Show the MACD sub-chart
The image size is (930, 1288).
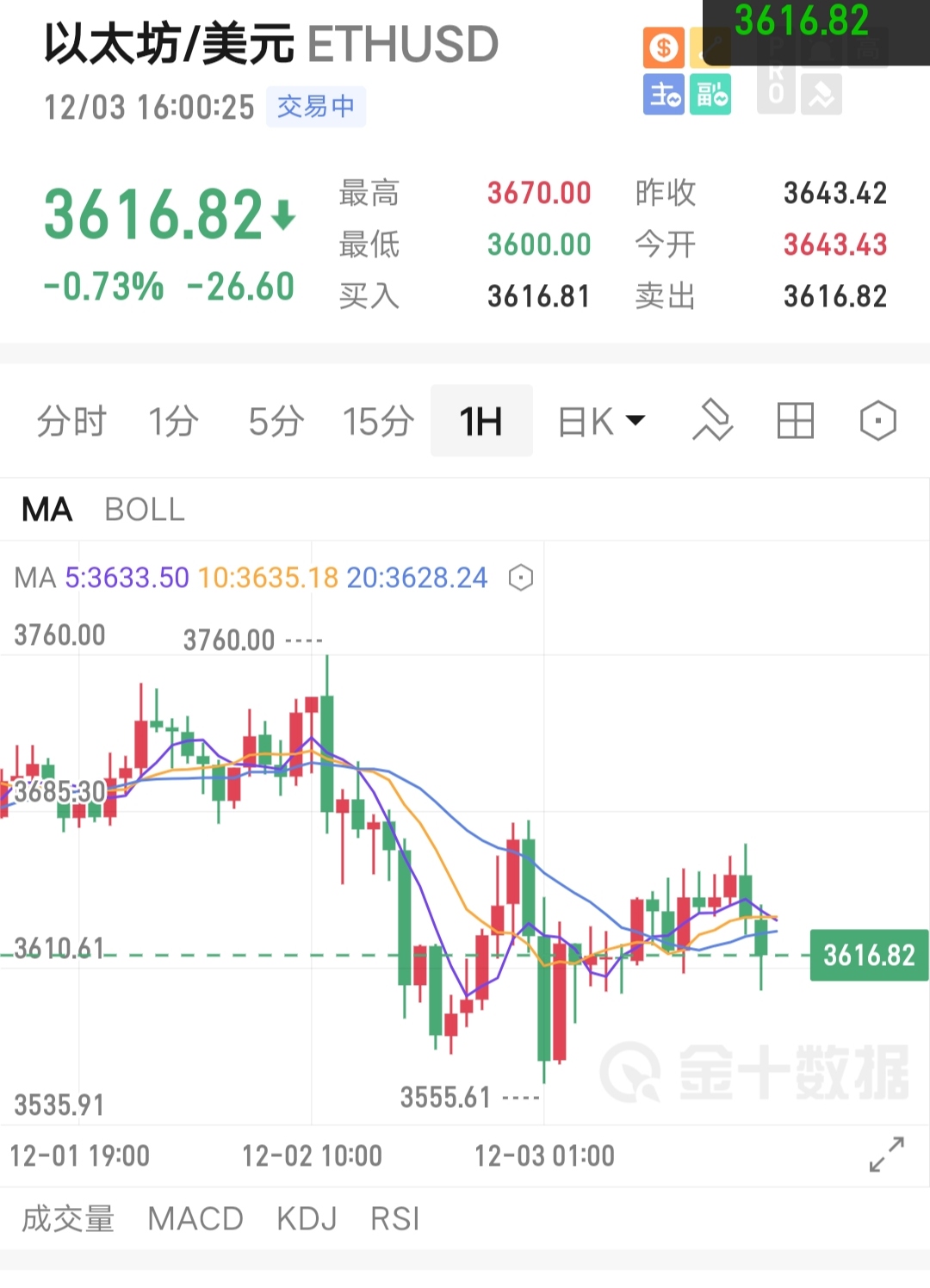tap(195, 1219)
